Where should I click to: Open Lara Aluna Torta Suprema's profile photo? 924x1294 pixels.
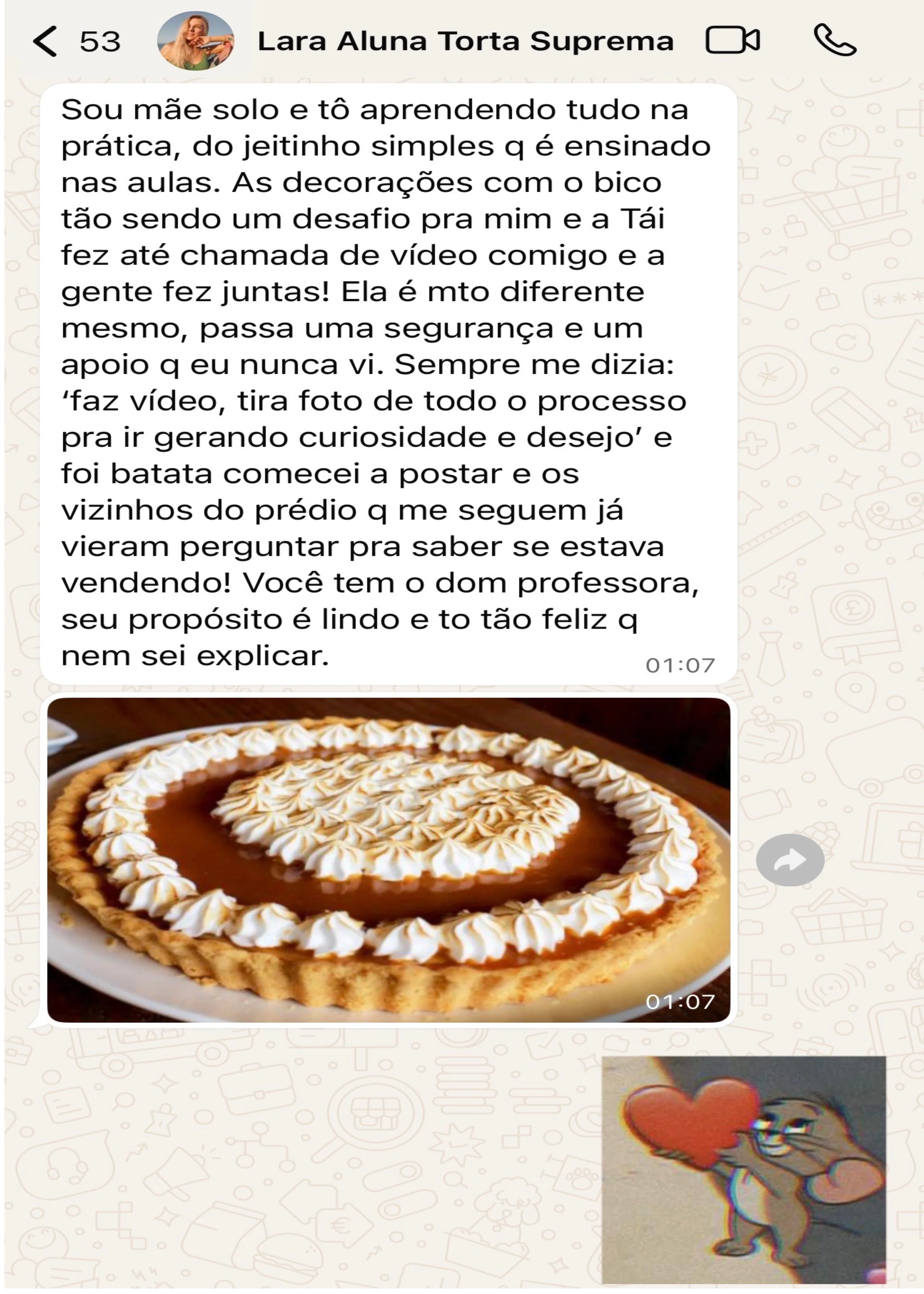[x=195, y=41]
